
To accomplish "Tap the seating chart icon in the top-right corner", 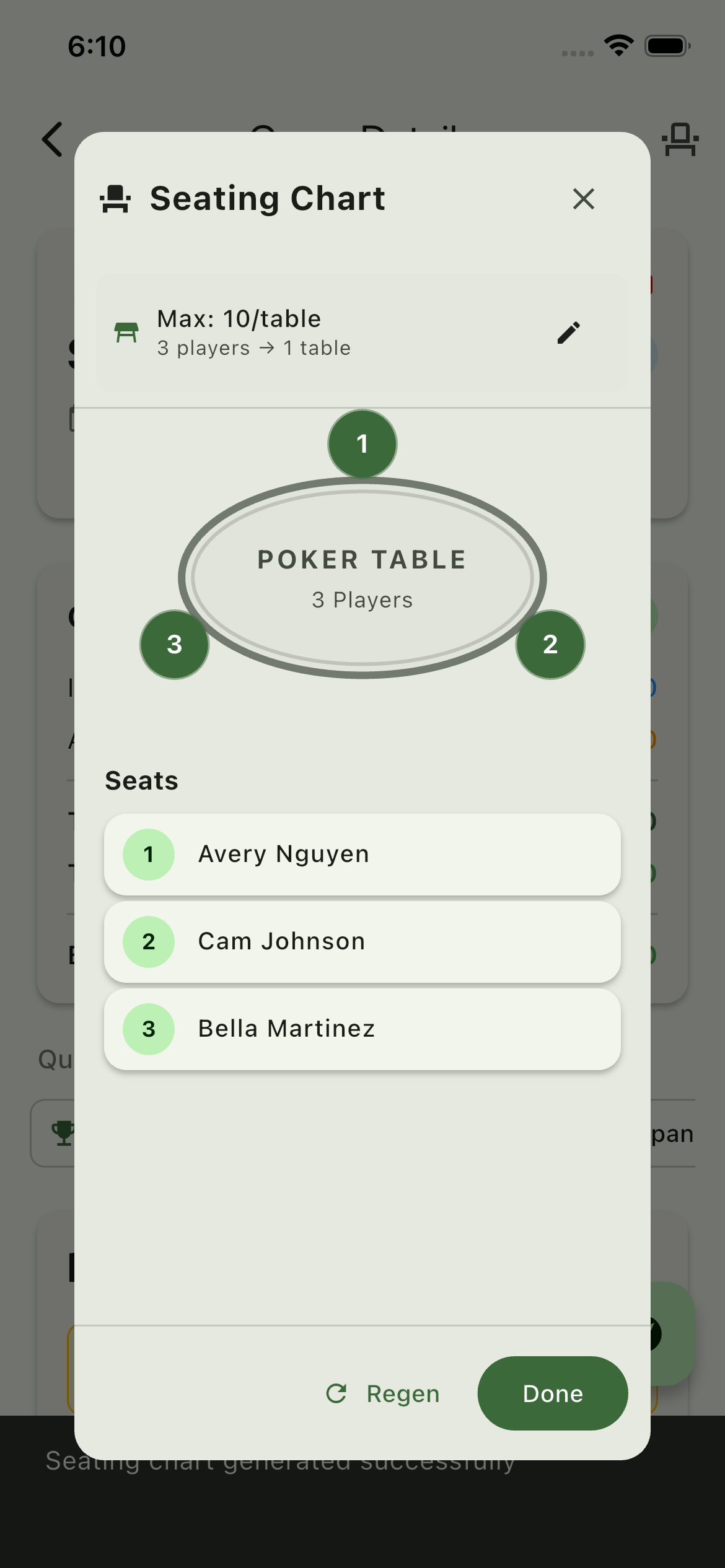I will click(x=680, y=137).
